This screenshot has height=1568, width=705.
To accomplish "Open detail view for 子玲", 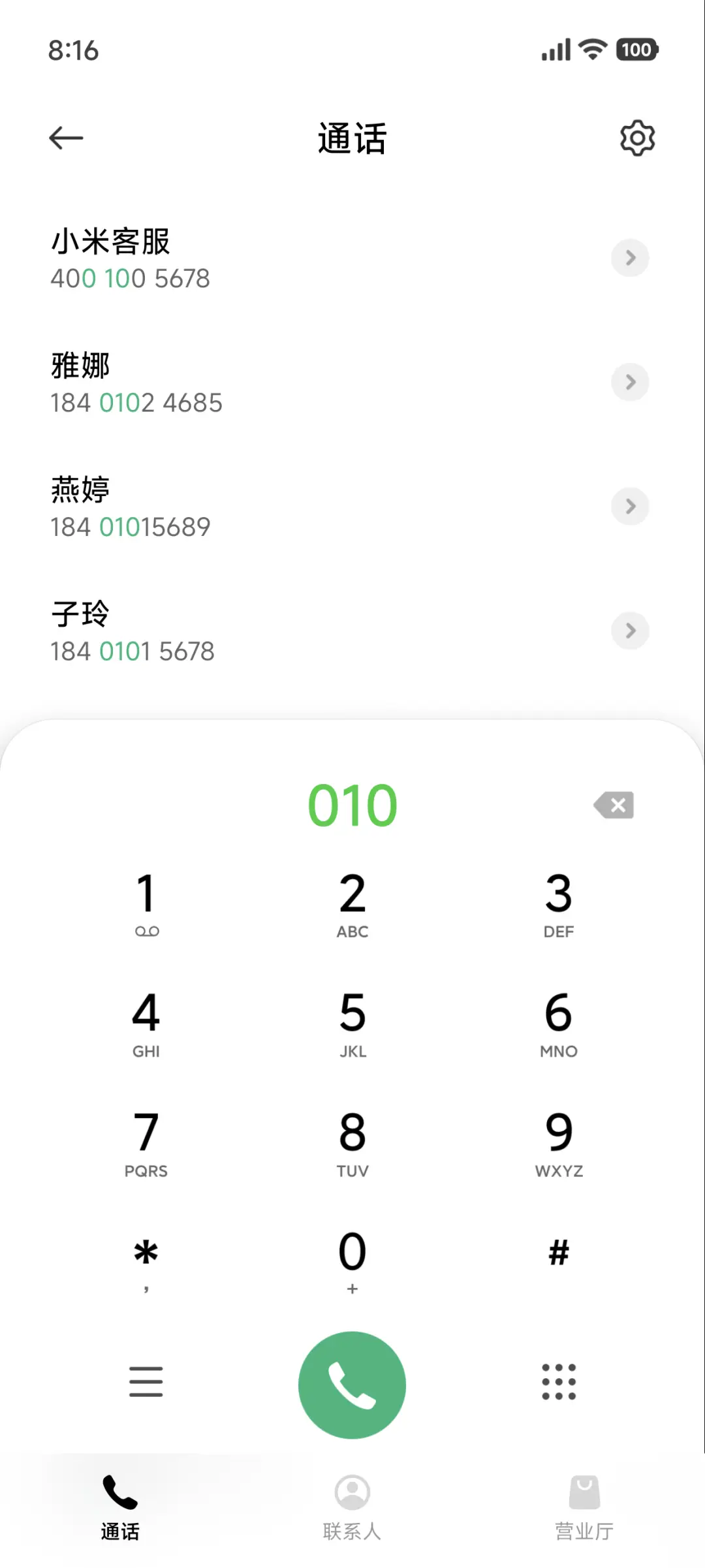I will 629,631.
